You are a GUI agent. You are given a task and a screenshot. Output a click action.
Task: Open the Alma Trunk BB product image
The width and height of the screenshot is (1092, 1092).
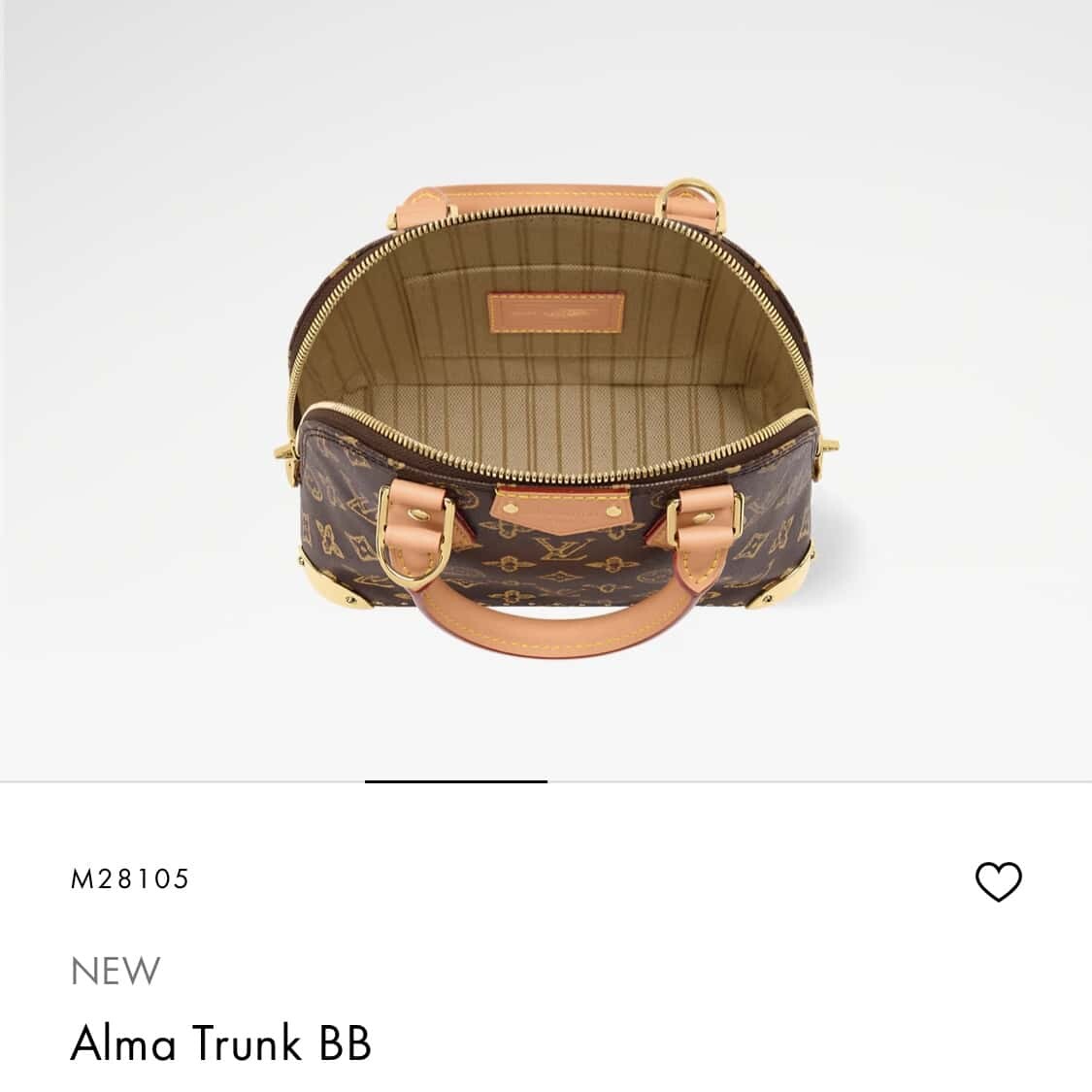(560, 408)
